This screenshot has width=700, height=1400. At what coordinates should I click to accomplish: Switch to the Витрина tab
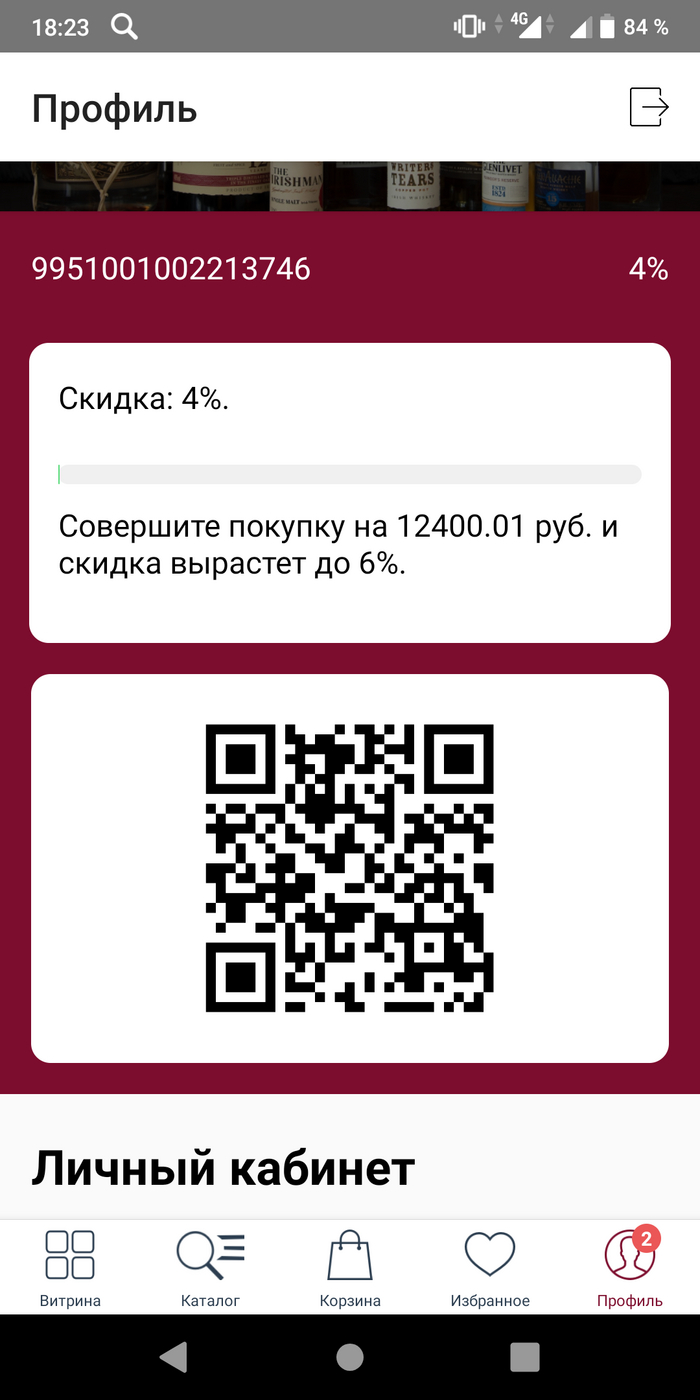pyautogui.click(x=70, y=1267)
